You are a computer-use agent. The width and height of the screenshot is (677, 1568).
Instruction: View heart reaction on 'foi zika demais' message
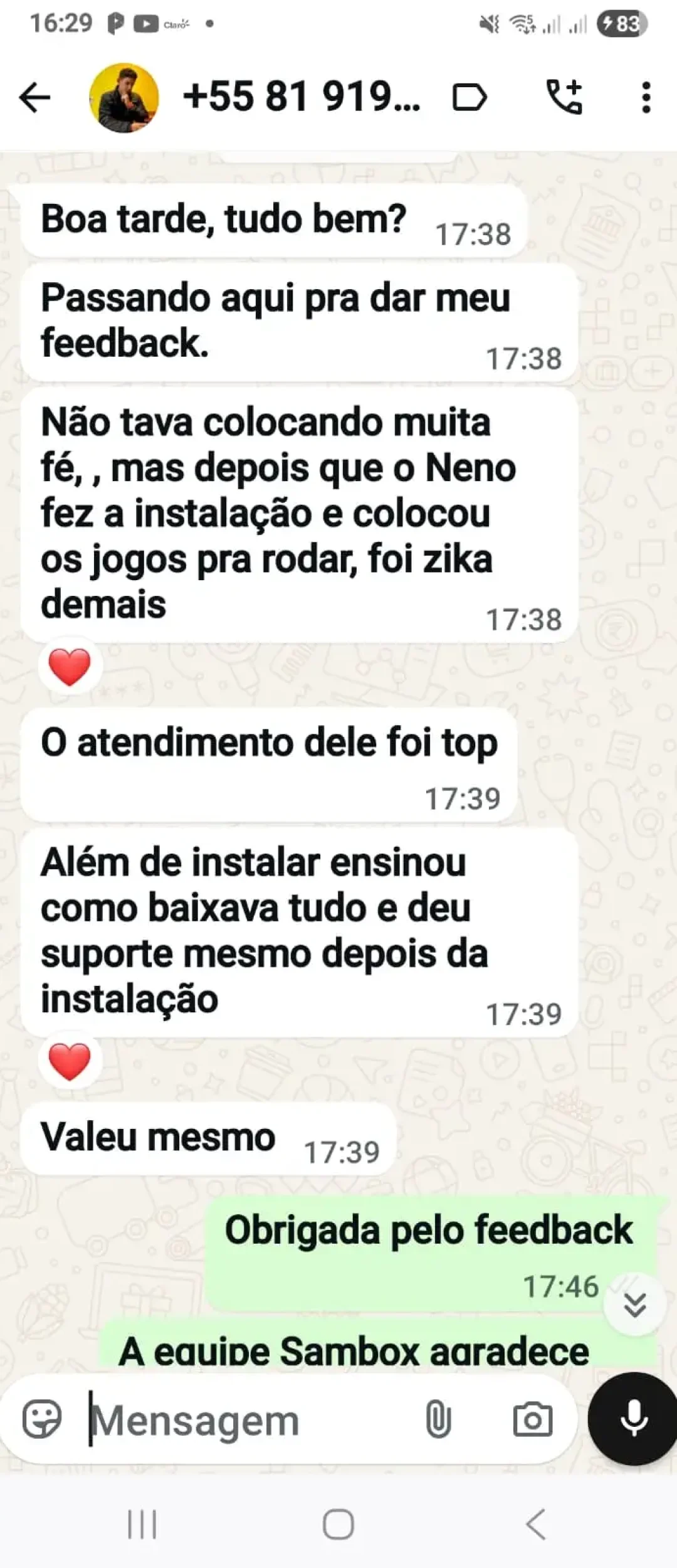[70, 667]
